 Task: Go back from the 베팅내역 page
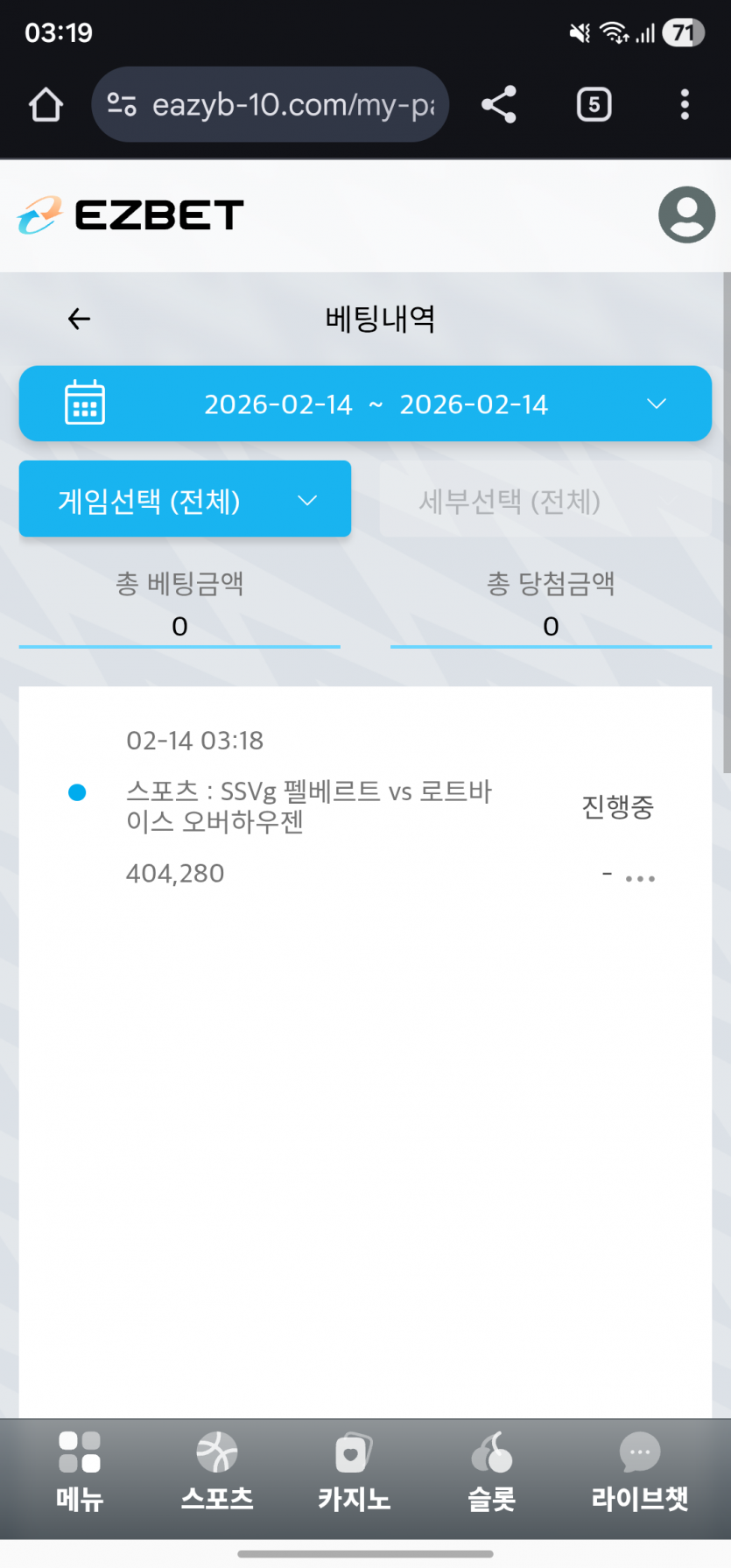[x=79, y=319]
